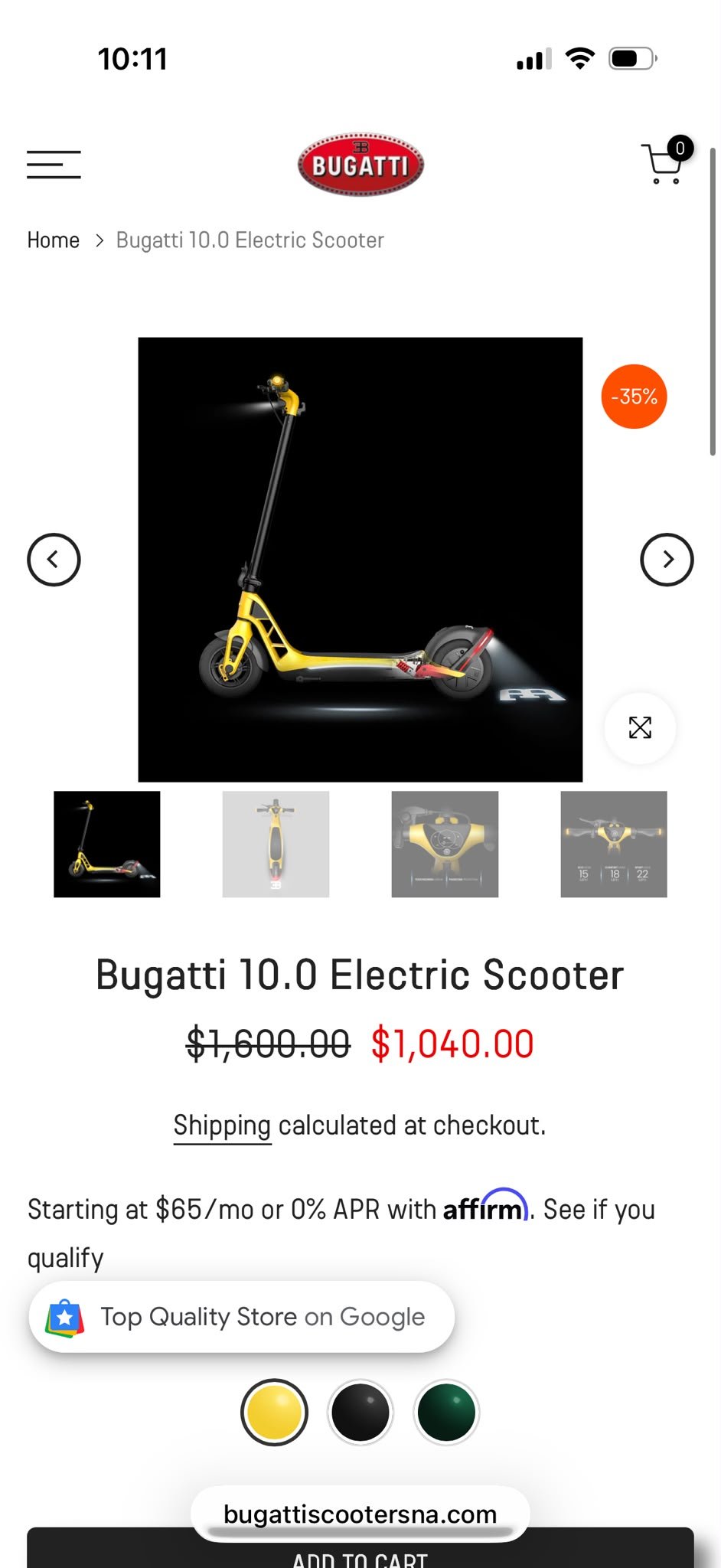Show previous product image
721x1568 pixels.
click(x=54, y=560)
